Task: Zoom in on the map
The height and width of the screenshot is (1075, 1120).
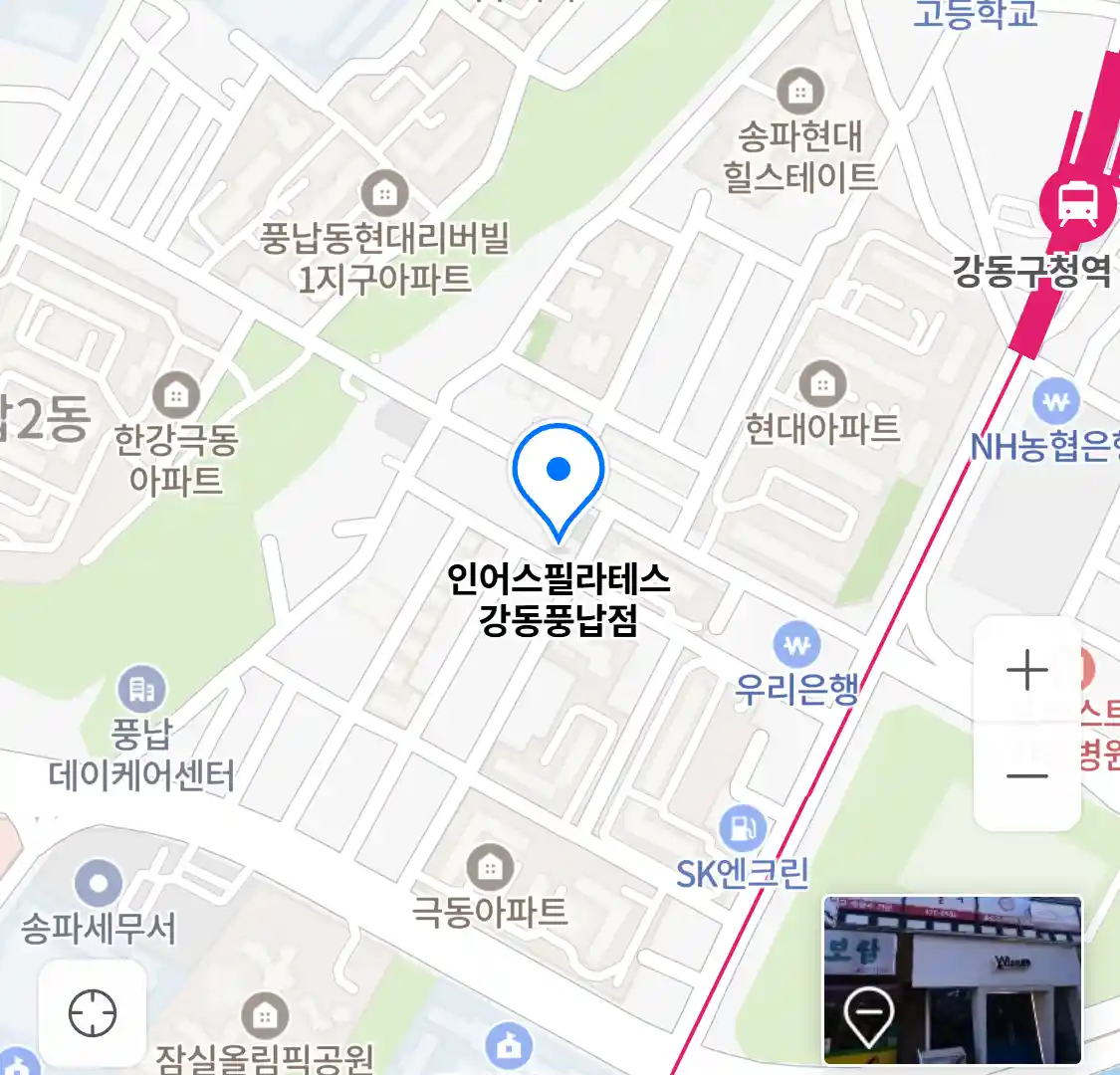Action: [1026, 671]
